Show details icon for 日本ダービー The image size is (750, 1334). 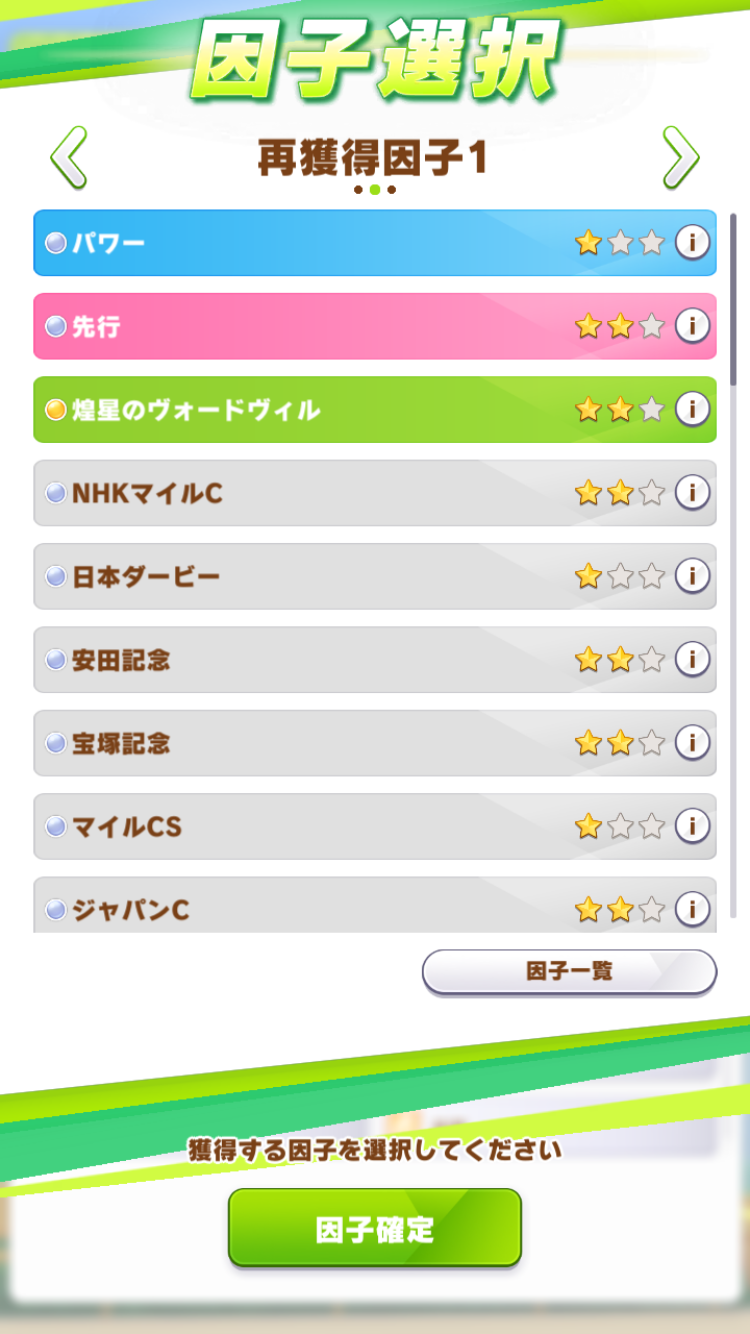pyautogui.click(x=692, y=576)
